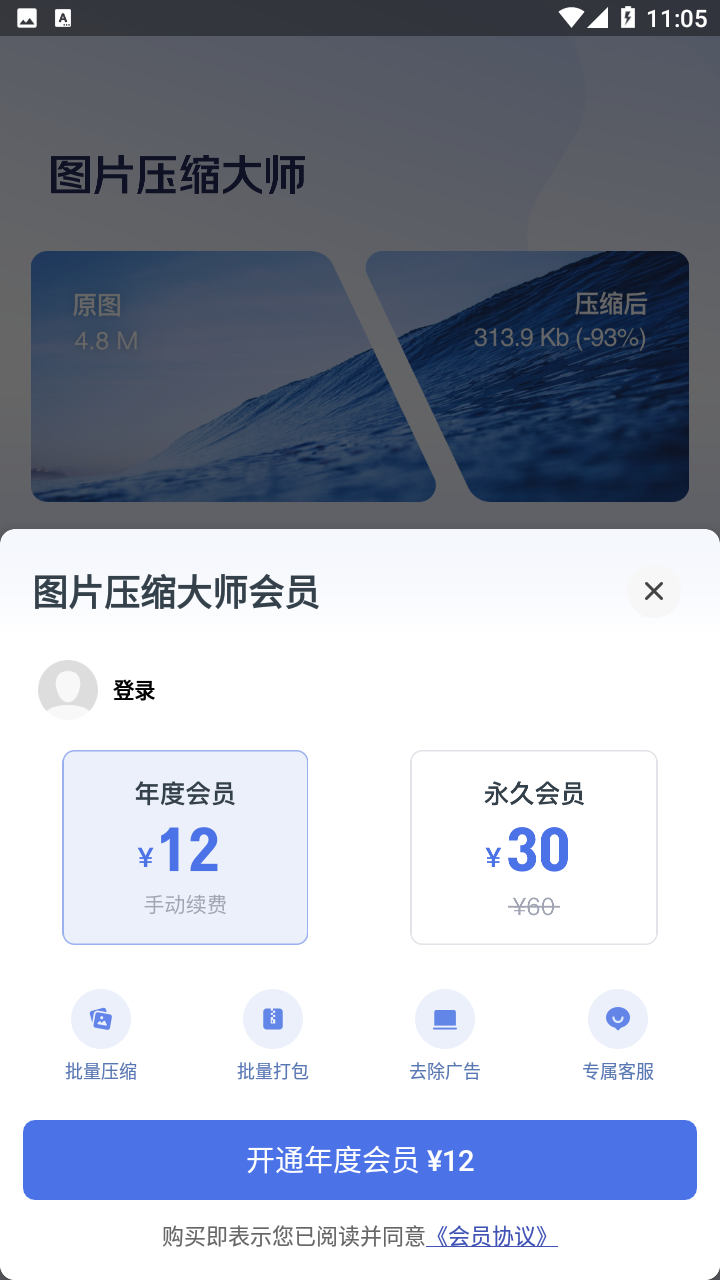The height and width of the screenshot is (1280, 720).
Task: Click the 去除广告 ad-removal icon
Action: pyautogui.click(x=445, y=1017)
